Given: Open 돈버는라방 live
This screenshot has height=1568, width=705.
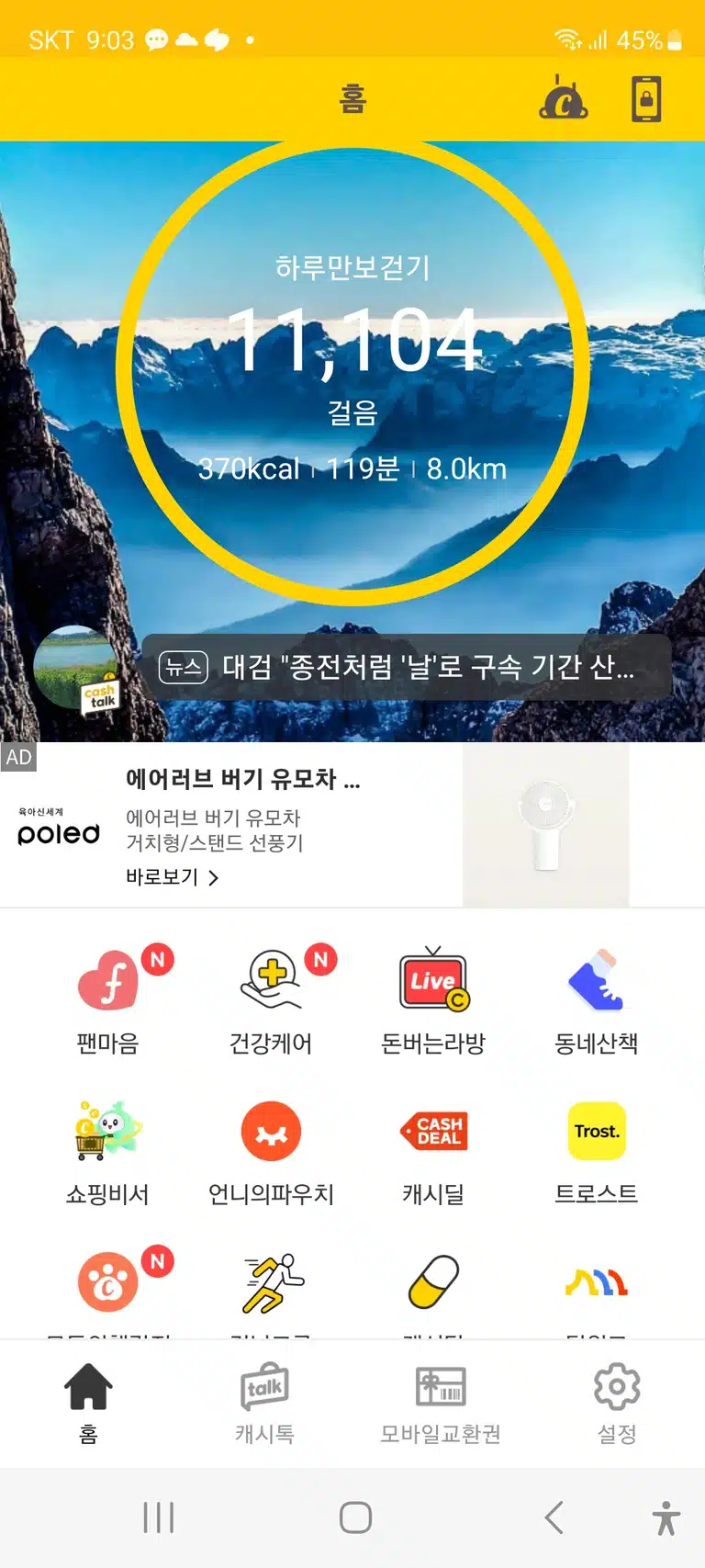Looking at the screenshot, I should (x=433, y=1001).
